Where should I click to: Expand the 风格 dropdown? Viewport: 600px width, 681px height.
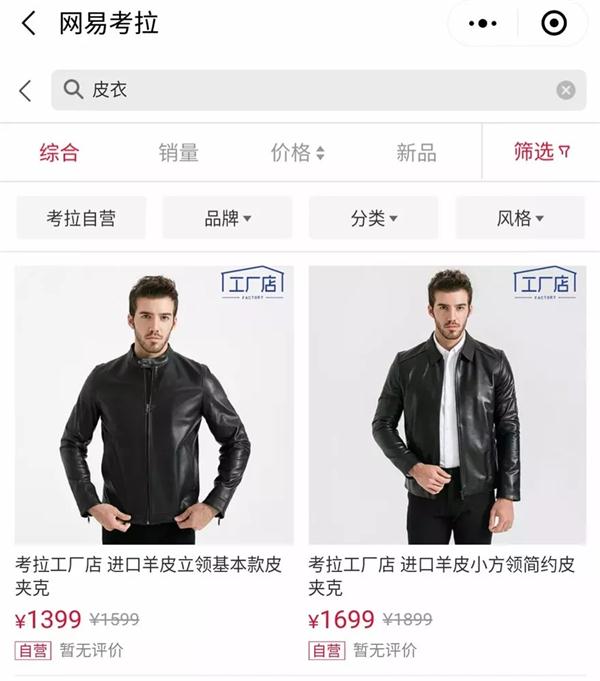point(520,218)
